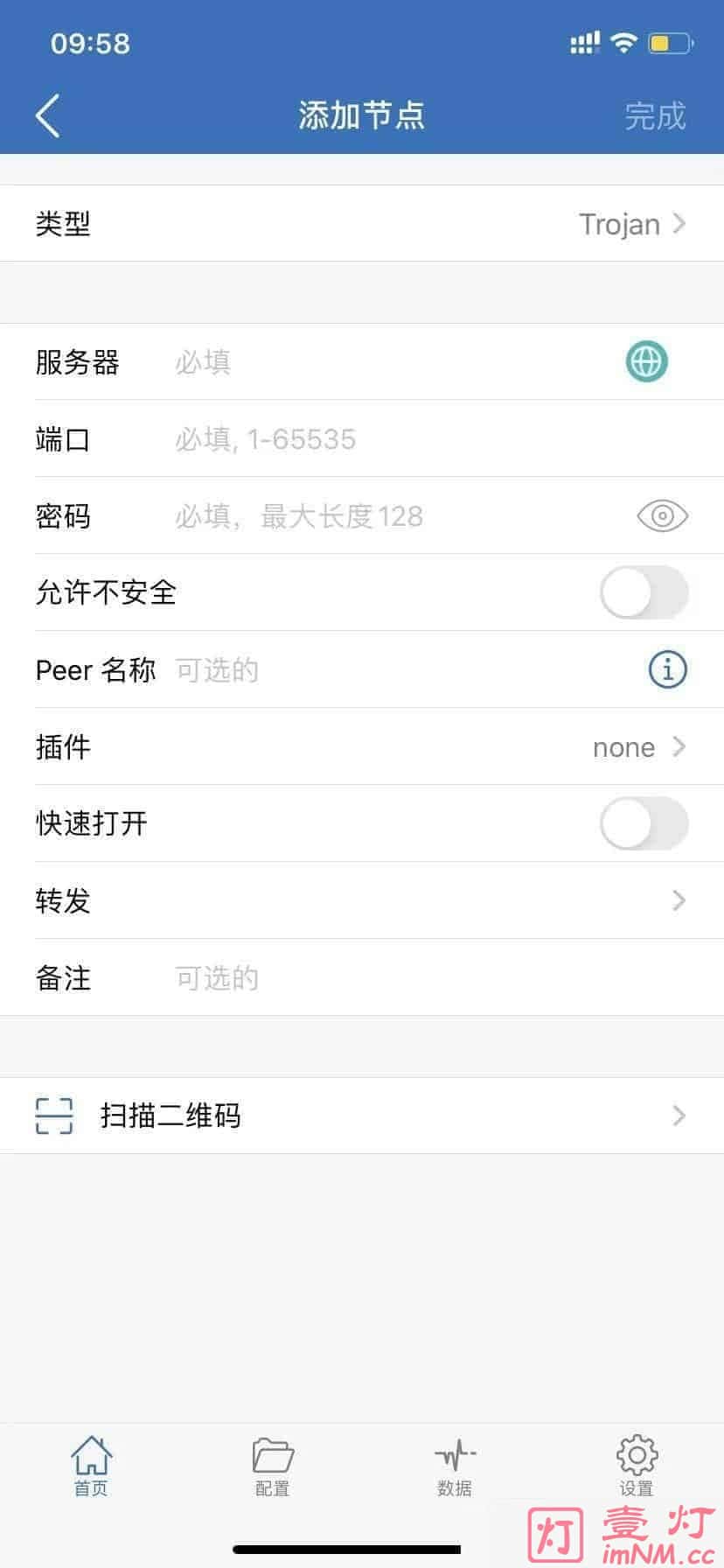Image resolution: width=724 pixels, height=1568 pixels.
Task: Go back from the 添加节点 screen
Action: click(x=48, y=115)
